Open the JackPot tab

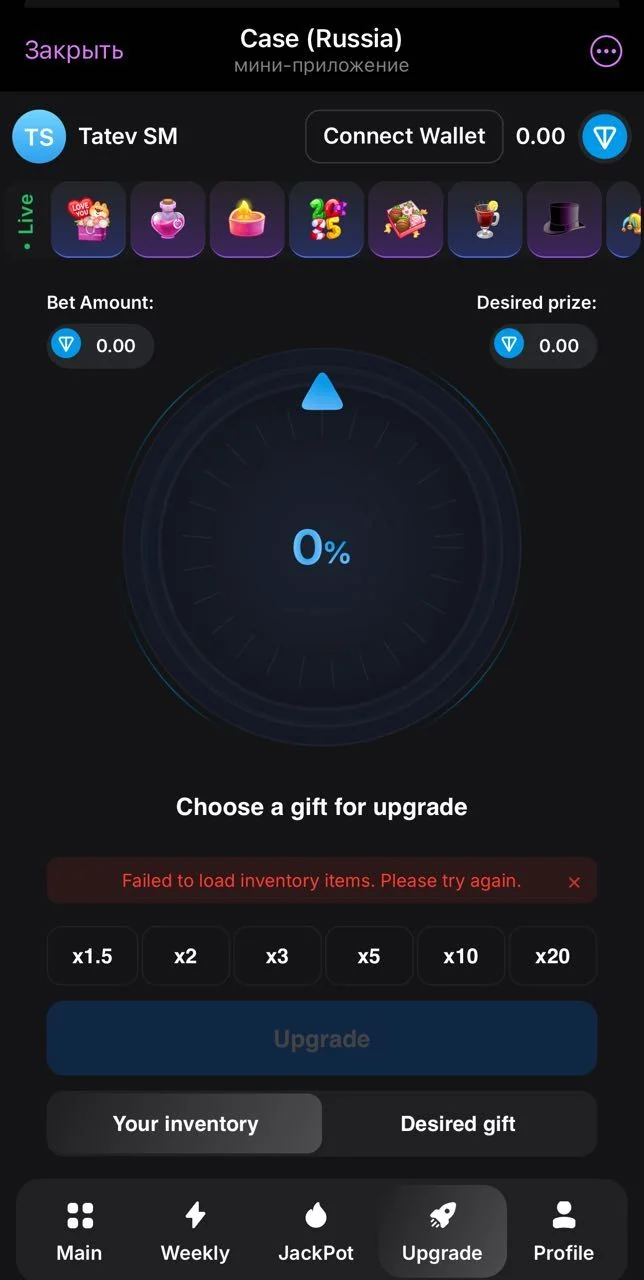(x=316, y=1232)
